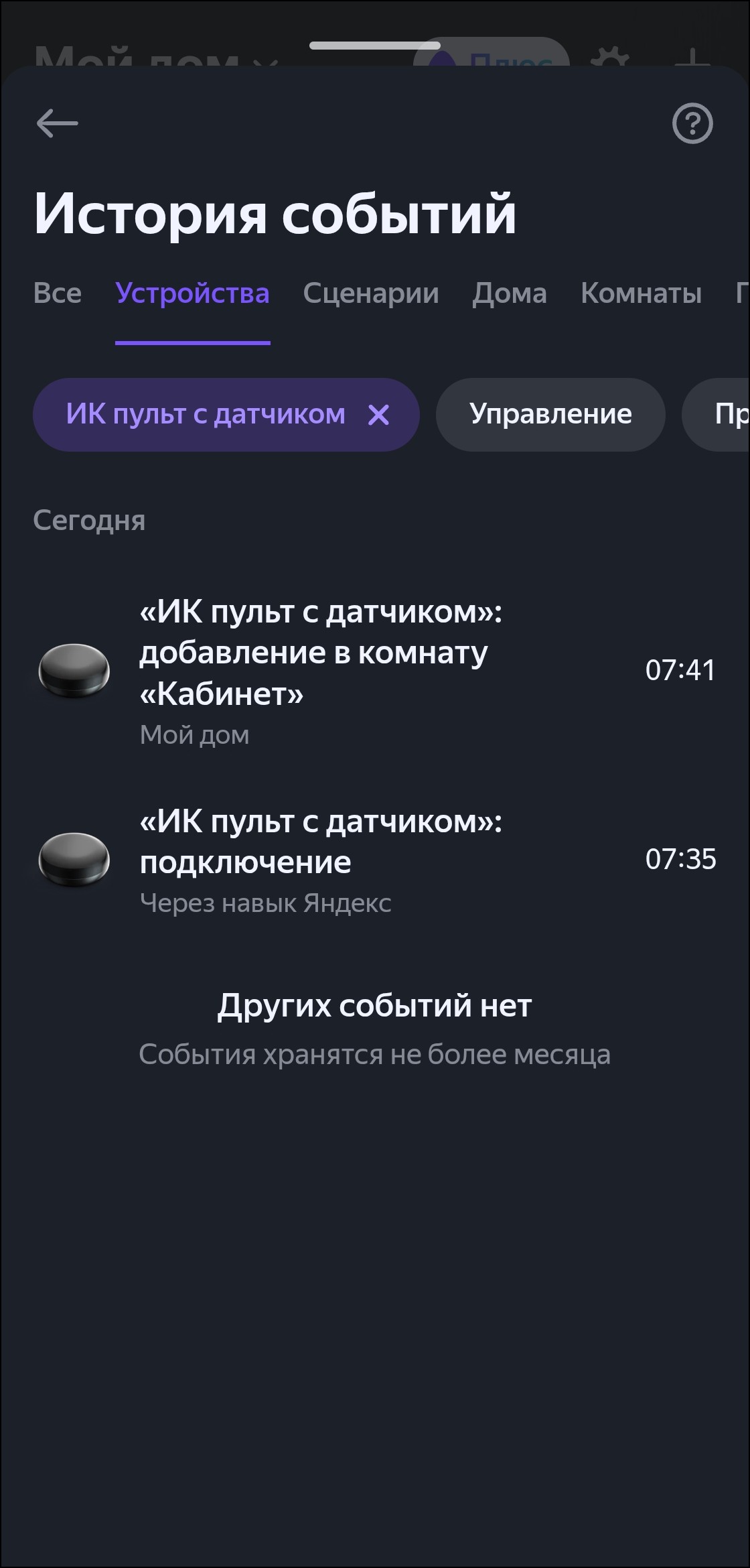Open the help question mark icon

coord(692,123)
